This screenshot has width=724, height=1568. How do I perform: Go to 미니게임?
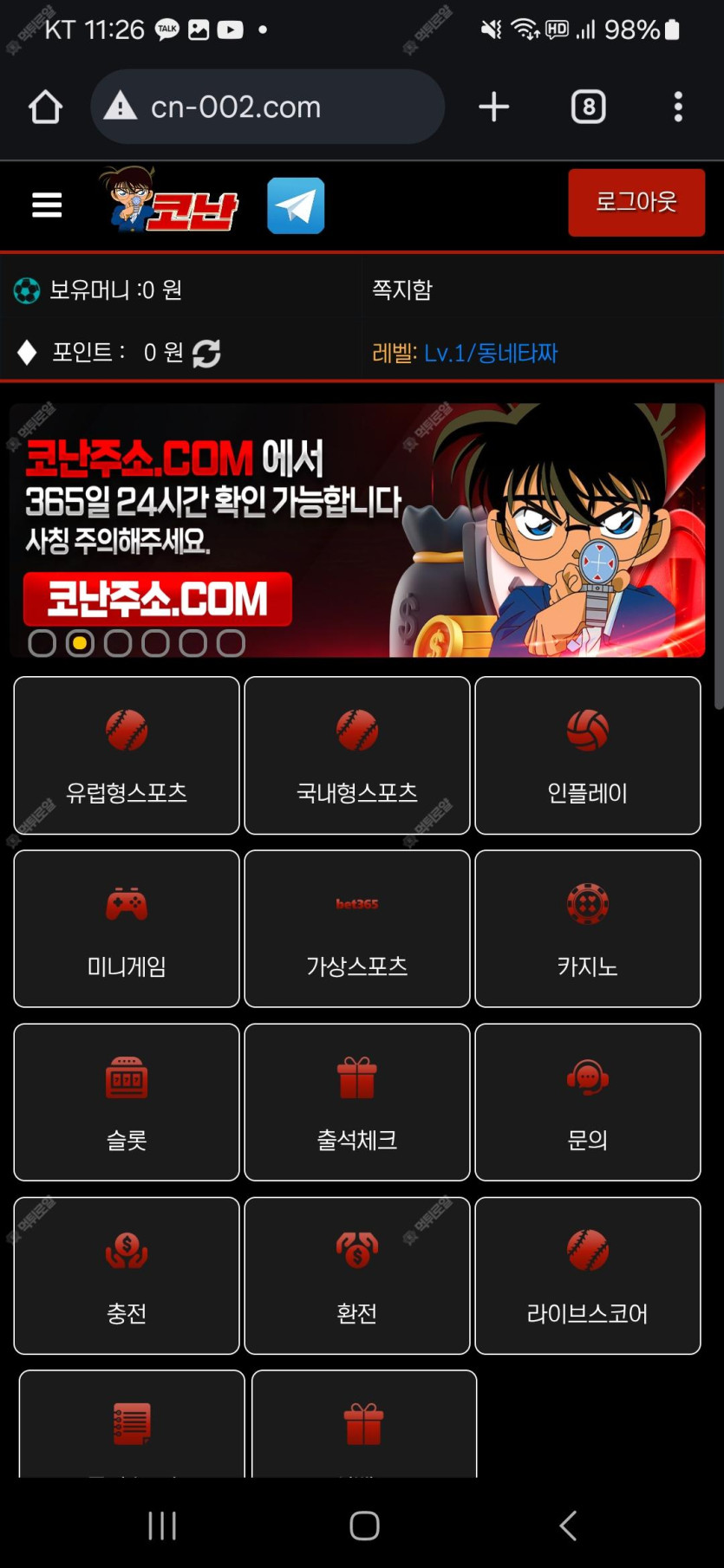pyautogui.click(x=127, y=928)
